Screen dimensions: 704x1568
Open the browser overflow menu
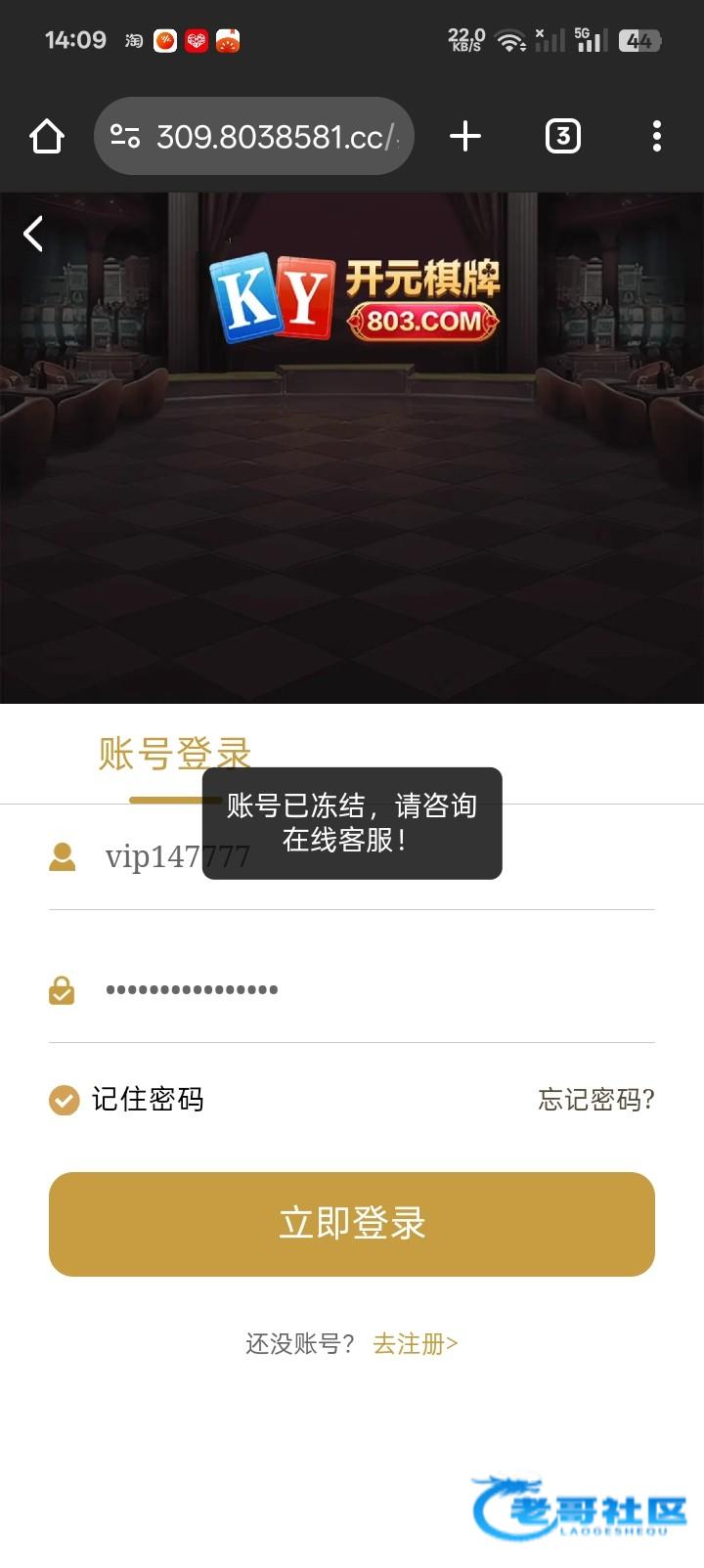coord(656,136)
